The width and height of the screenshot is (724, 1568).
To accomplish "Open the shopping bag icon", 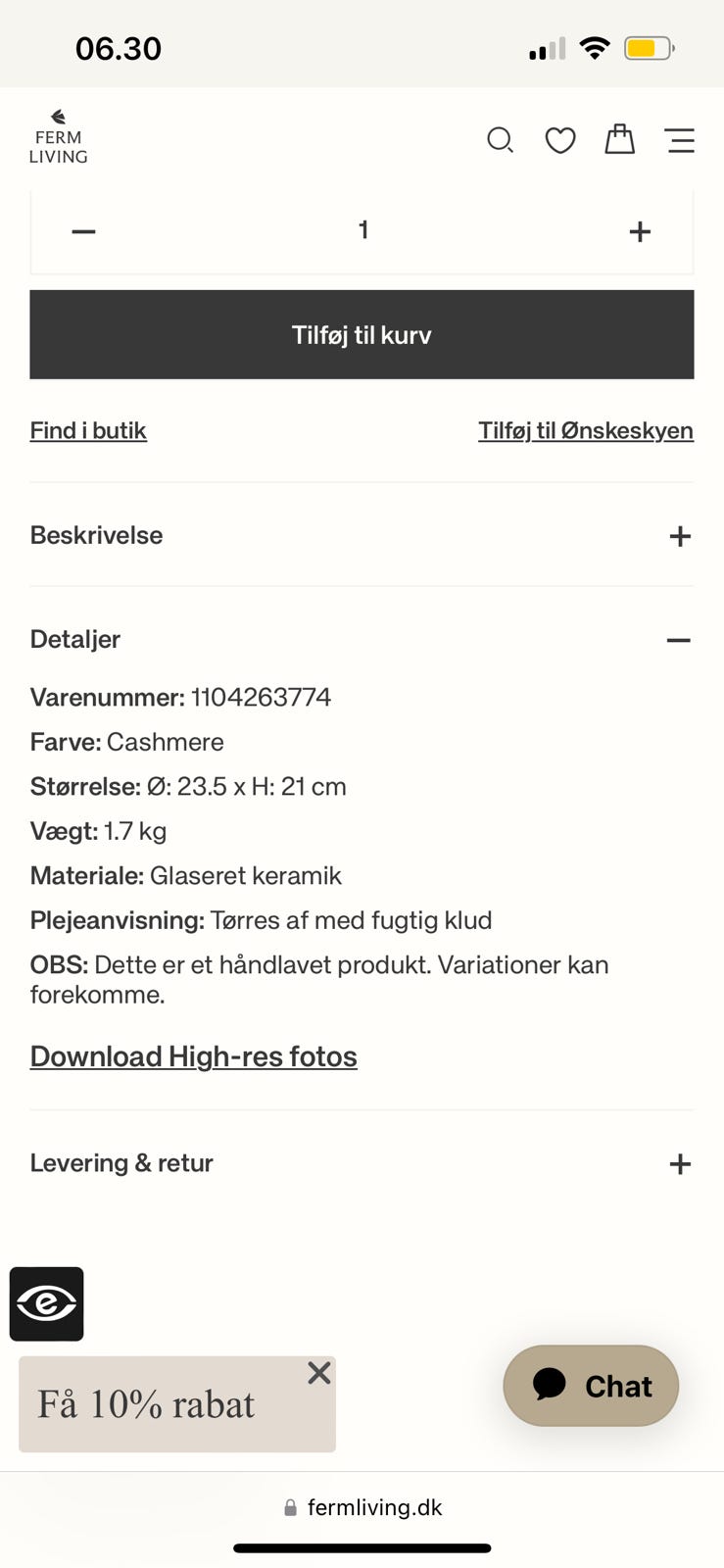I will [x=620, y=140].
